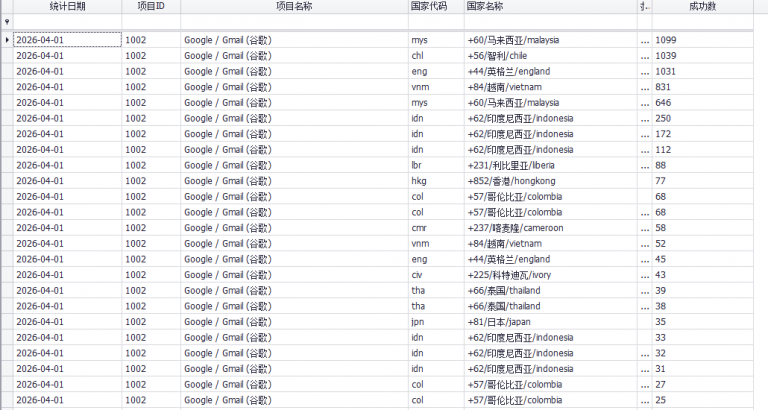Sort by the 项目名称 column header
Image resolution: width=768 pixels, height=410 pixels.
[x=294, y=6]
